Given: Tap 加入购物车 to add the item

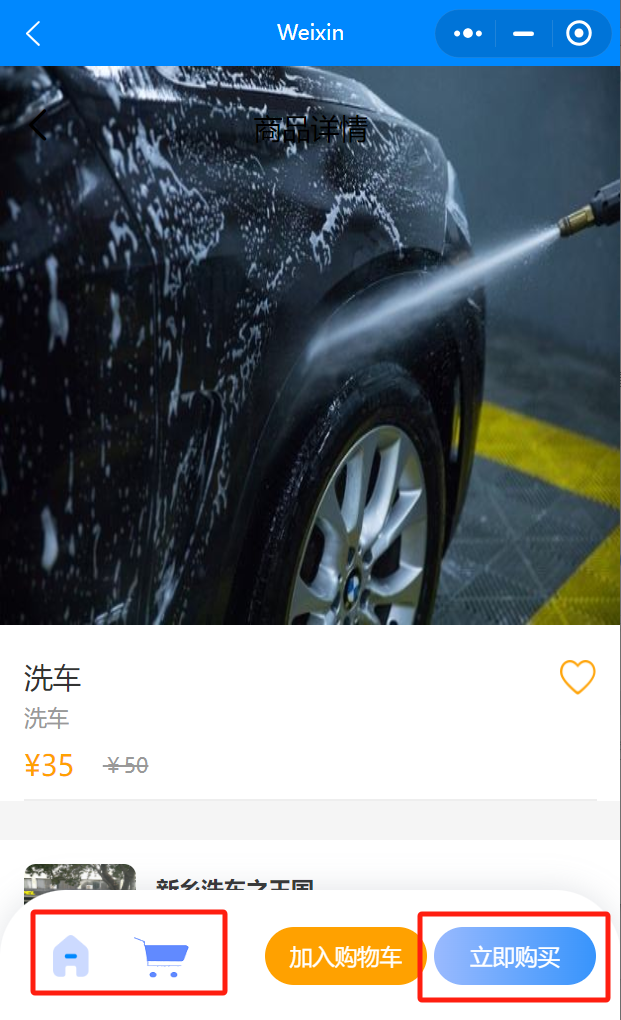Looking at the screenshot, I should [x=345, y=957].
